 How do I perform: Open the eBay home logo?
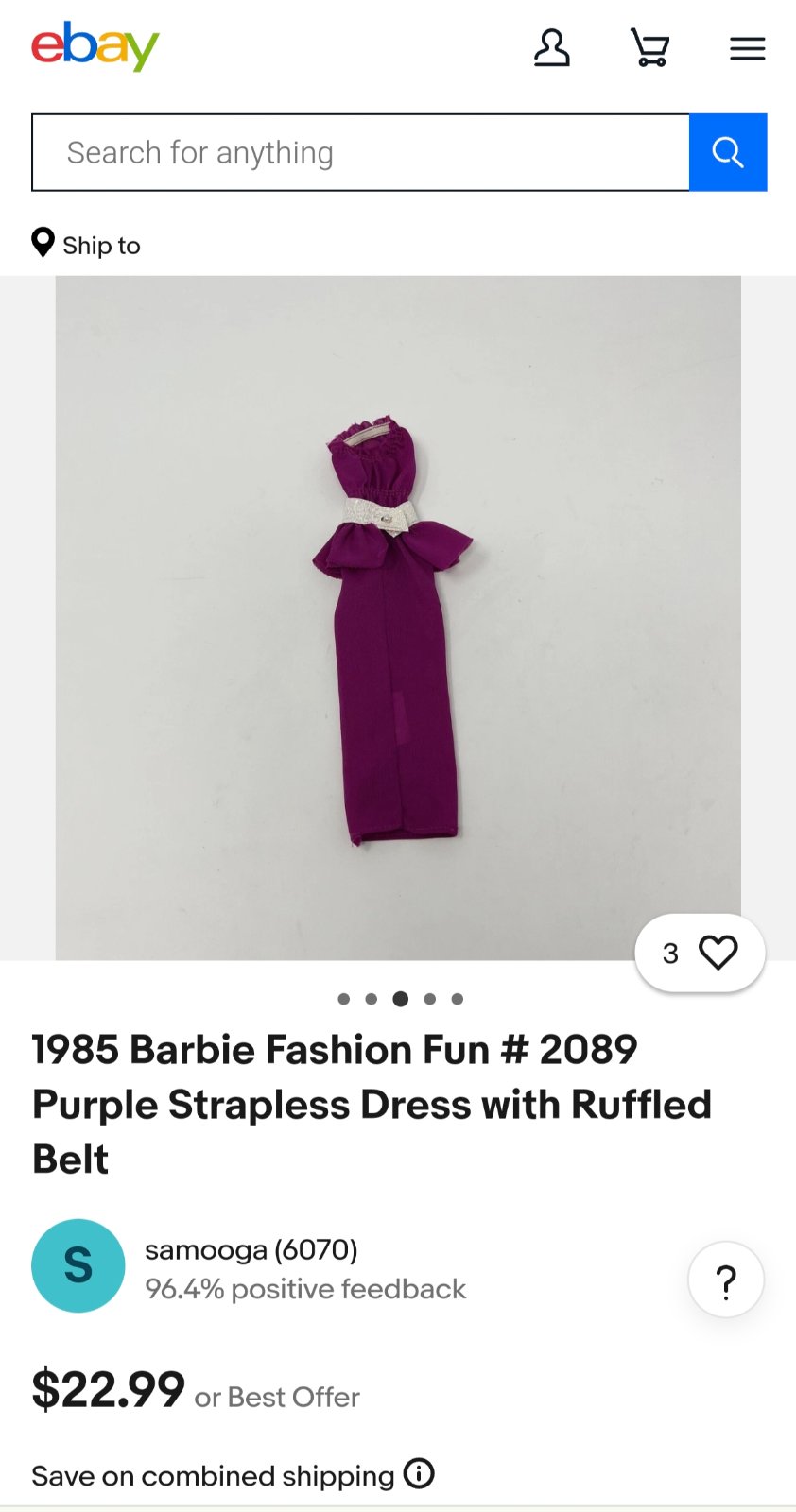95,46
